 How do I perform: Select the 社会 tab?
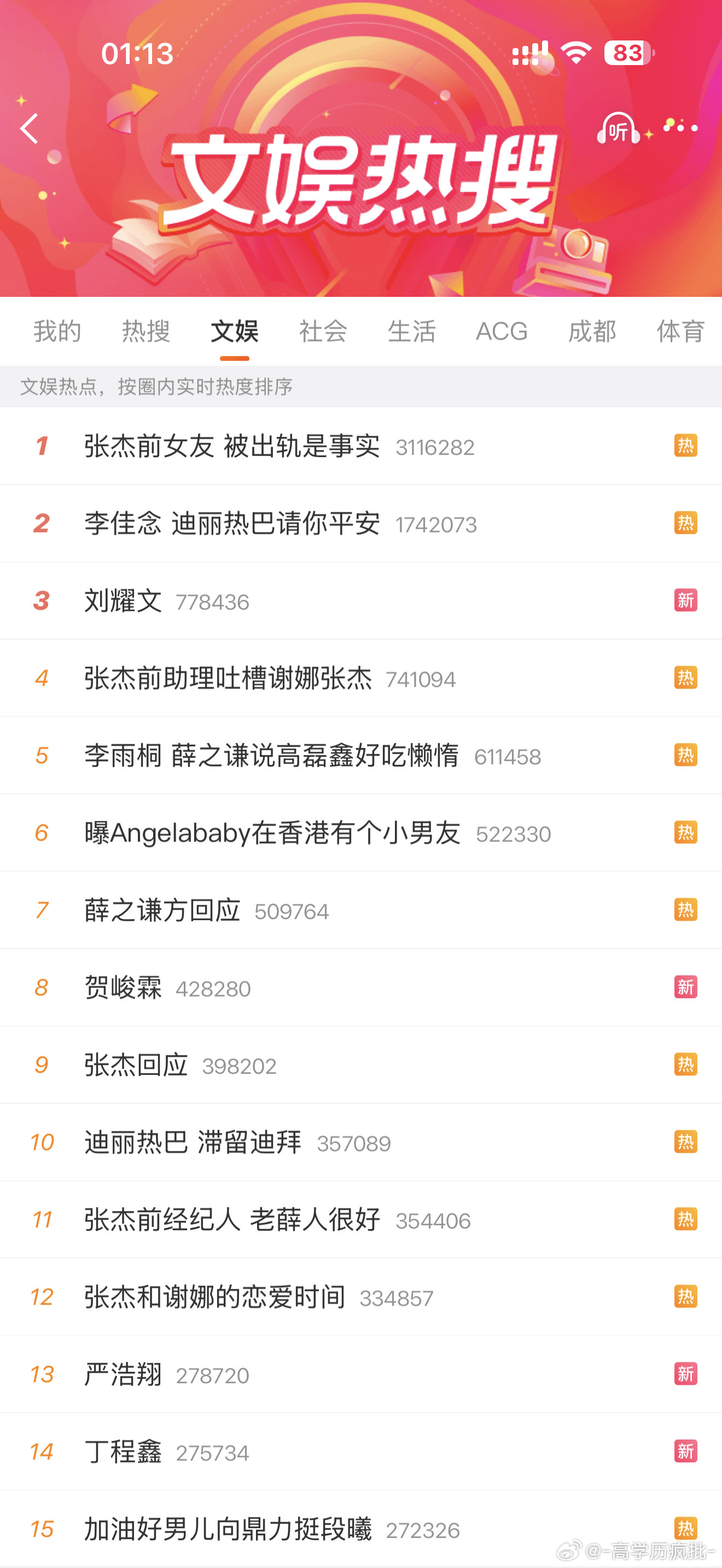click(x=323, y=331)
